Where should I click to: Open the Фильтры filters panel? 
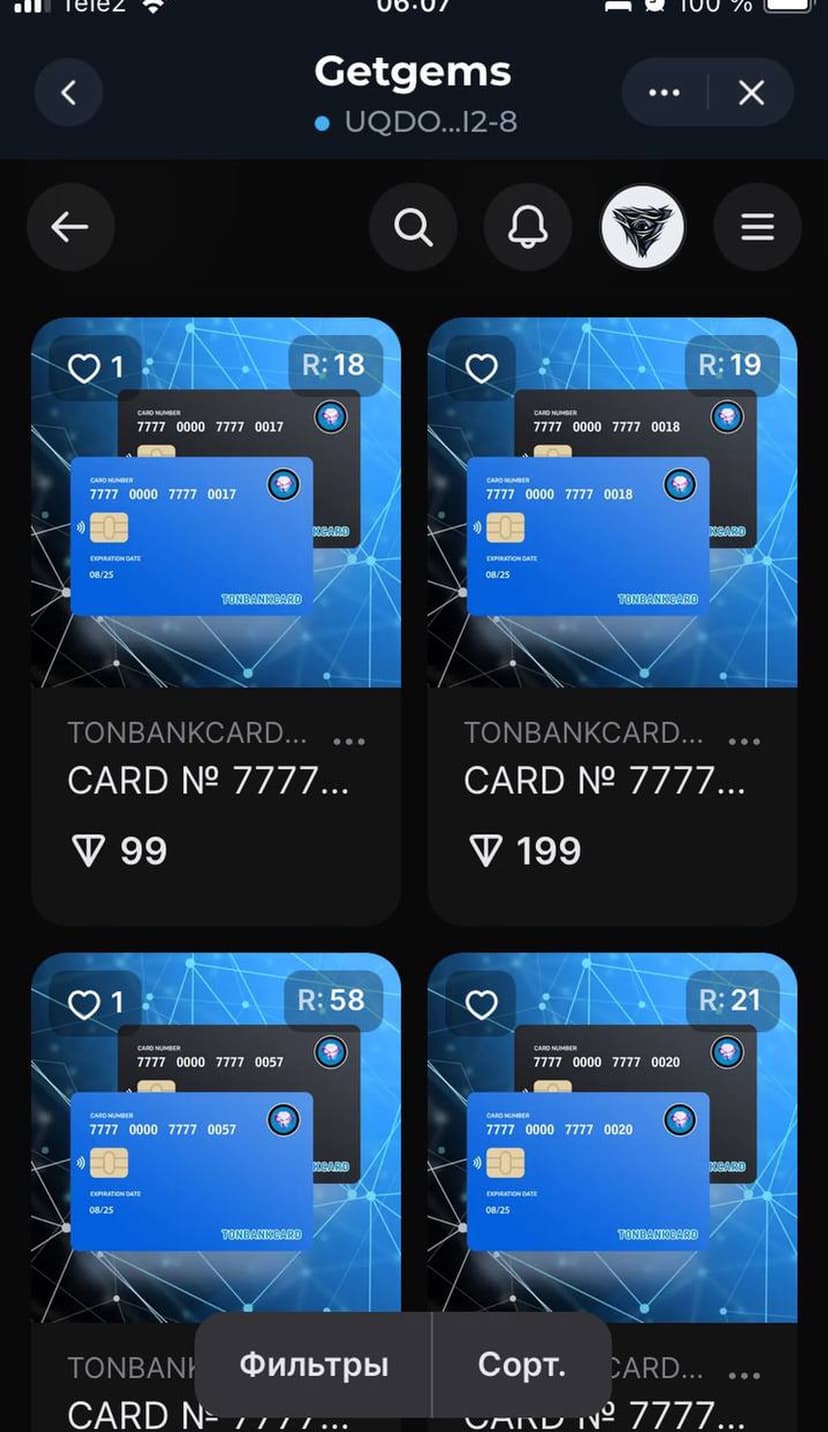coord(313,1365)
